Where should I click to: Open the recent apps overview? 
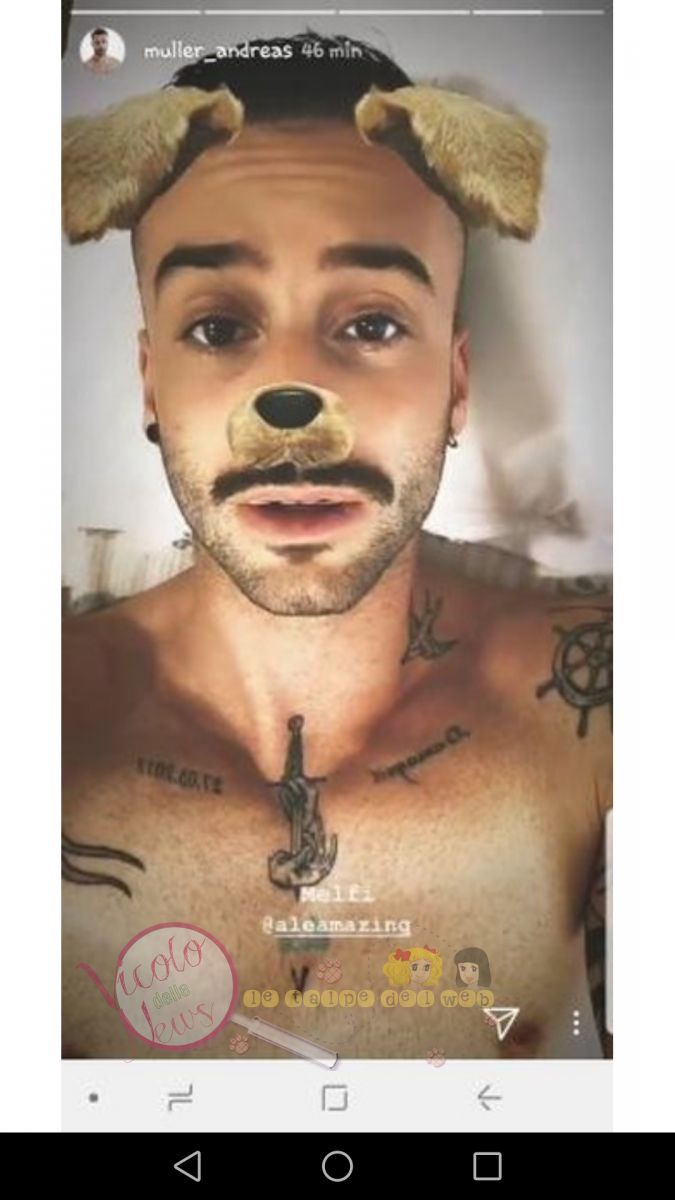[x=487, y=1166]
